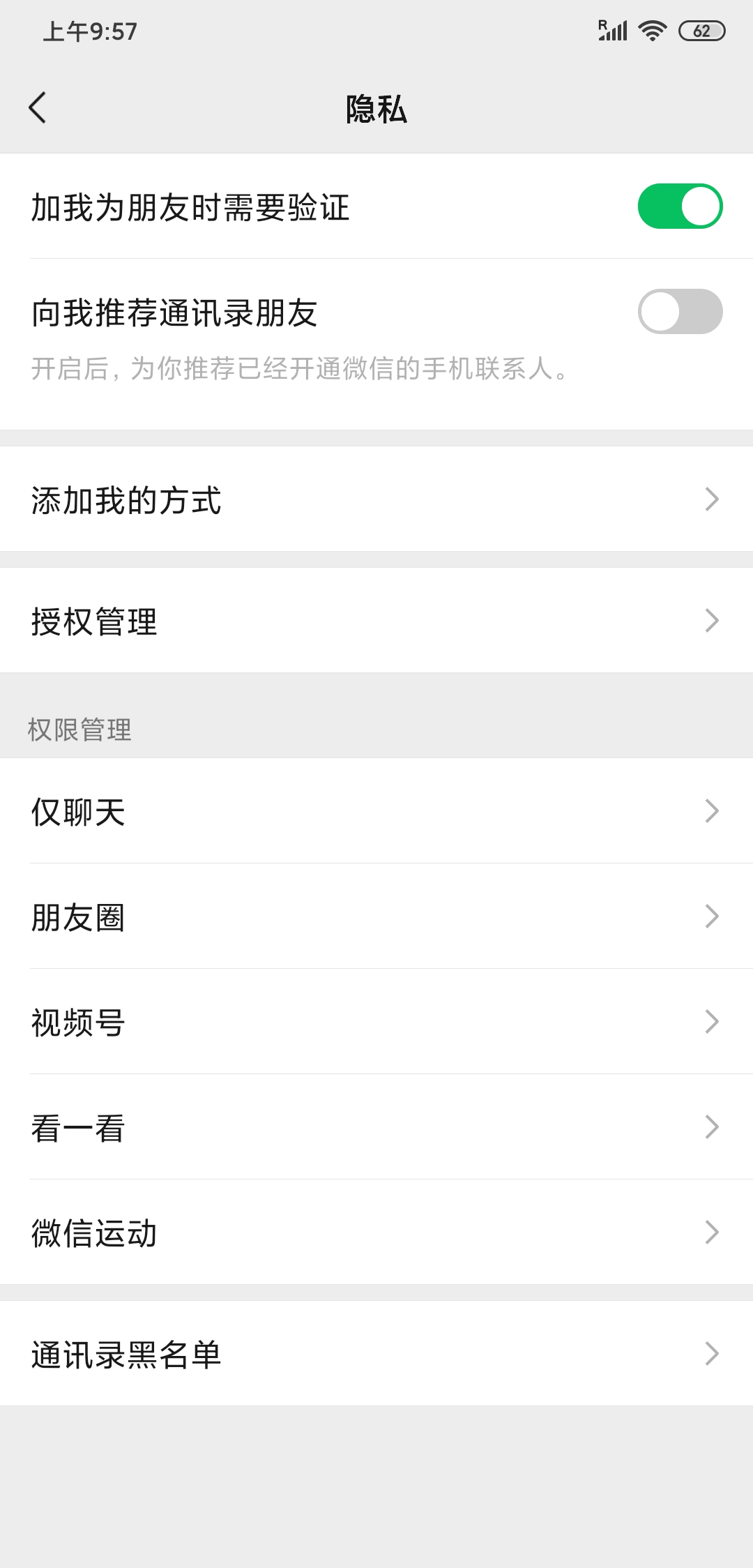This screenshot has height=1568, width=753.
Task: Open 添加我的方式 settings
Action: (x=376, y=499)
